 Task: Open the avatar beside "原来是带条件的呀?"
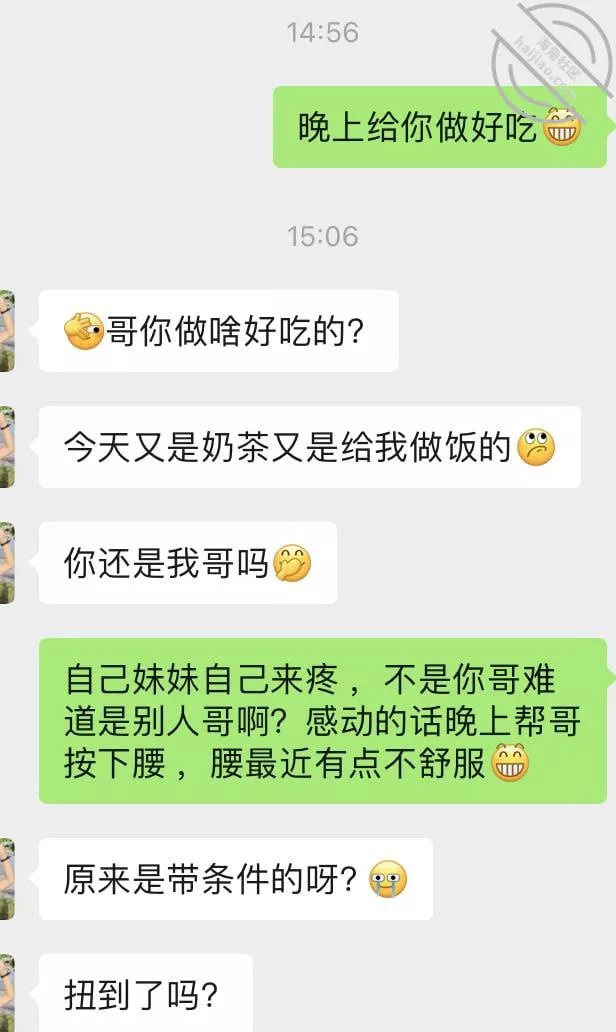(x=7, y=879)
